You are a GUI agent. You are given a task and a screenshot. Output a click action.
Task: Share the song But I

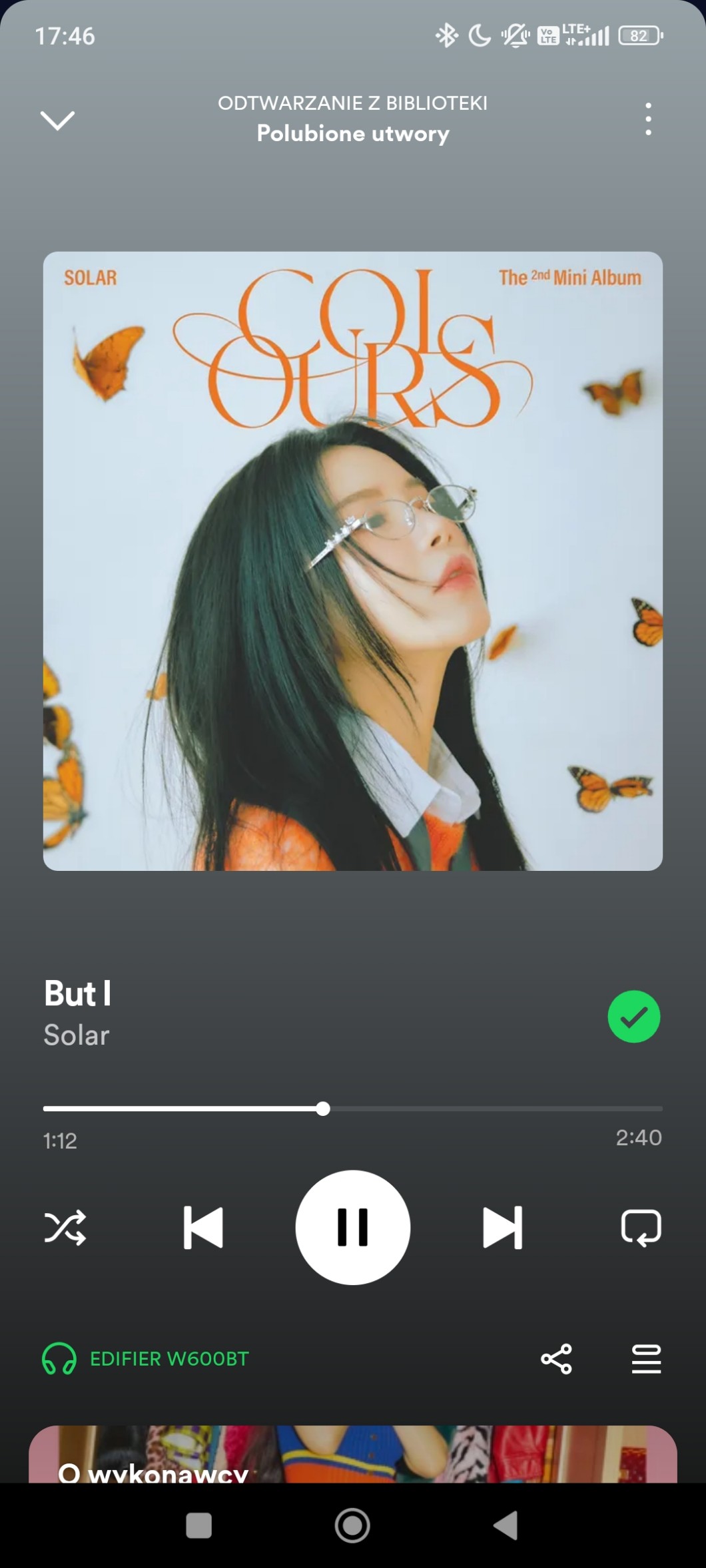point(556,1359)
